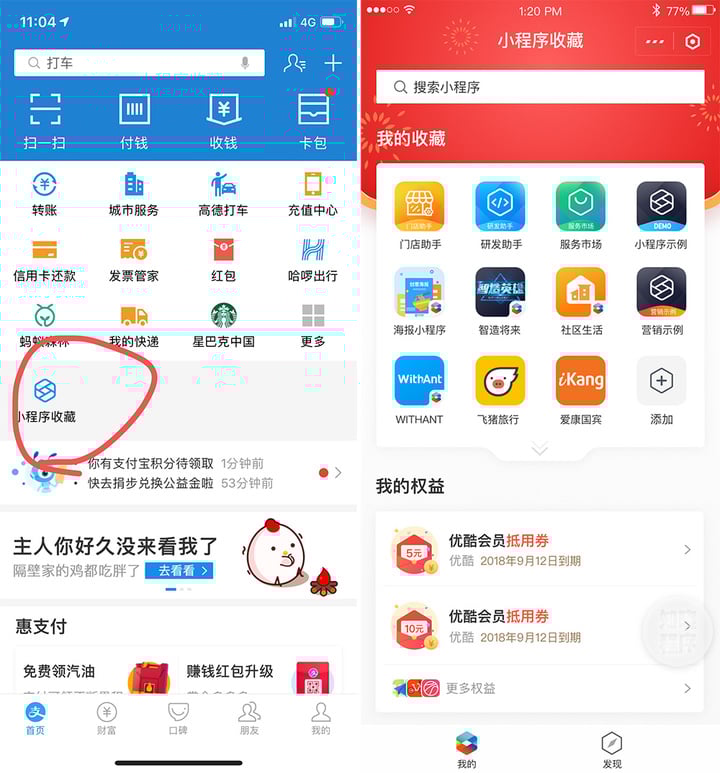The image size is (720, 773).
Task: Open 扫一扫 scanner
Action: (x=45, y=120)
